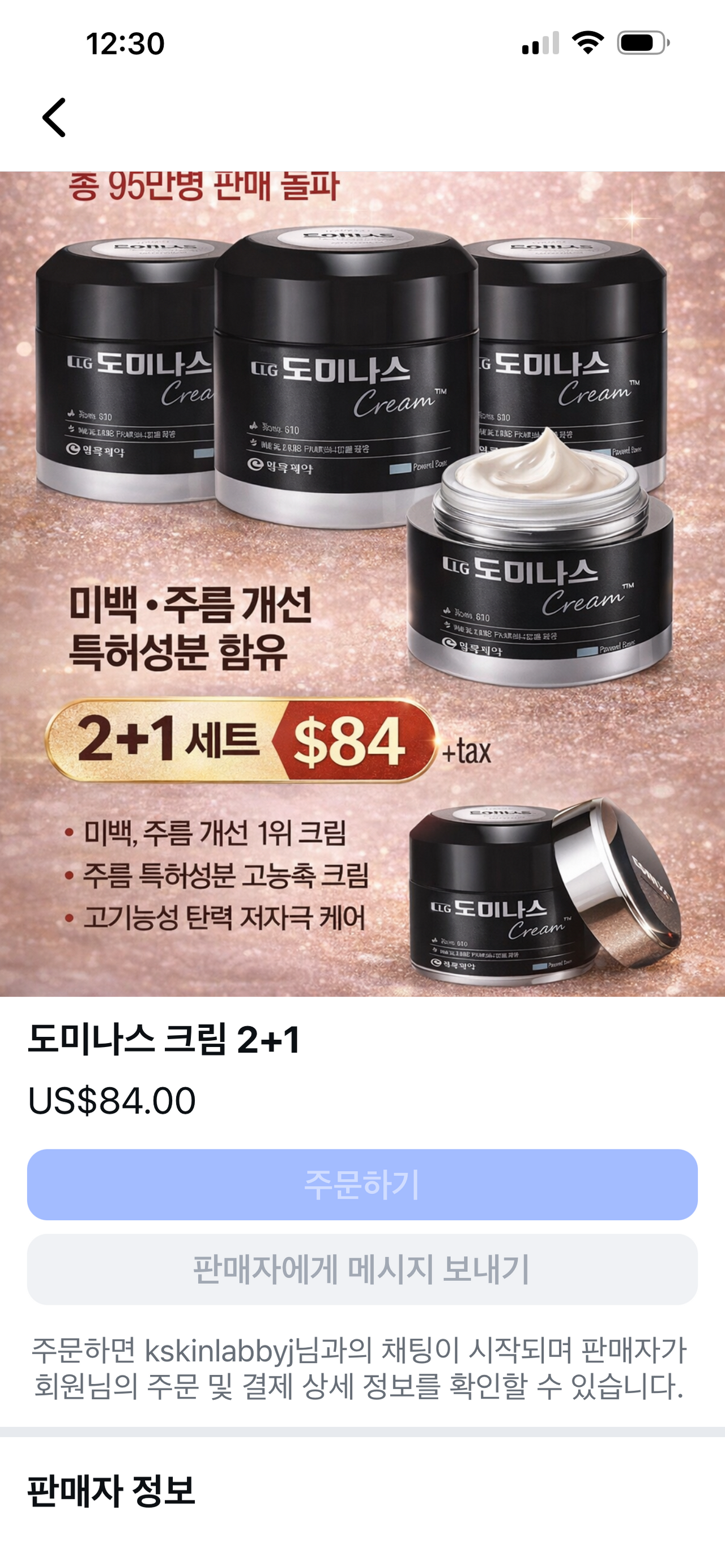Image resolution: width=725 pixels, height=1568 pixels.
Task: Tap 판매자에게 메시지 보내기 button
Action: [x=362, y=1268]
